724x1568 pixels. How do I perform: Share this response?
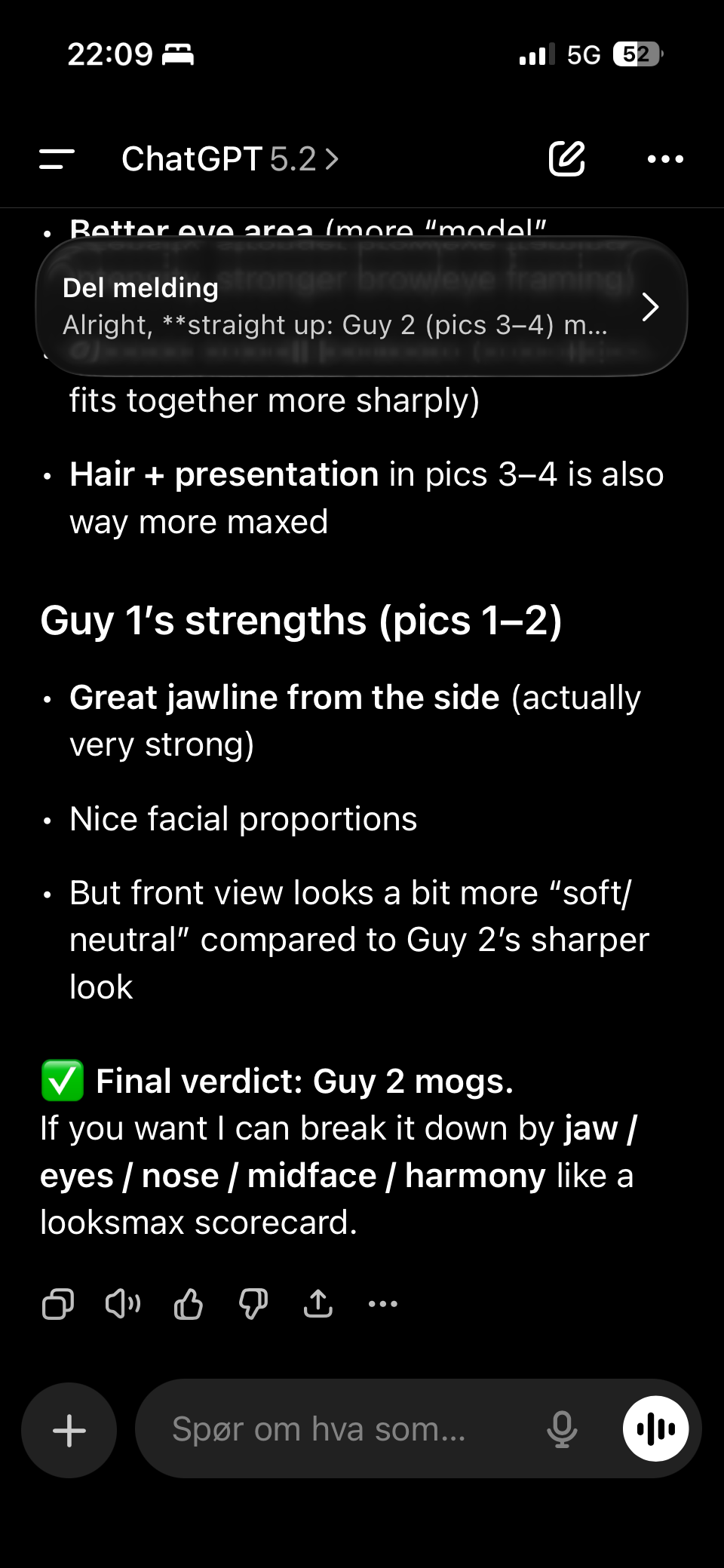(x=318, y=1303)
